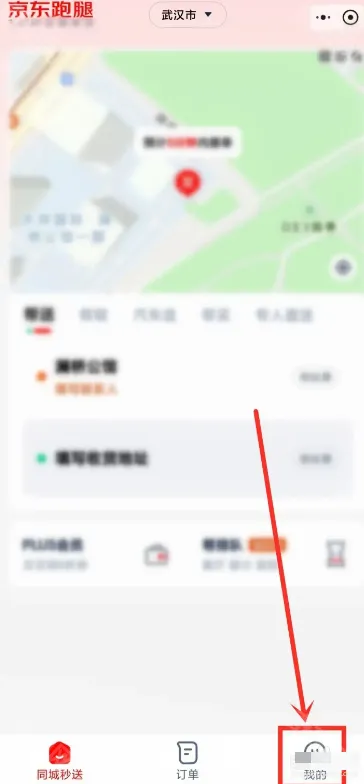Viewport: 364px width, 784px height.
Task: Open the mini program three-dot menu
Action: [x=323, y=17]
